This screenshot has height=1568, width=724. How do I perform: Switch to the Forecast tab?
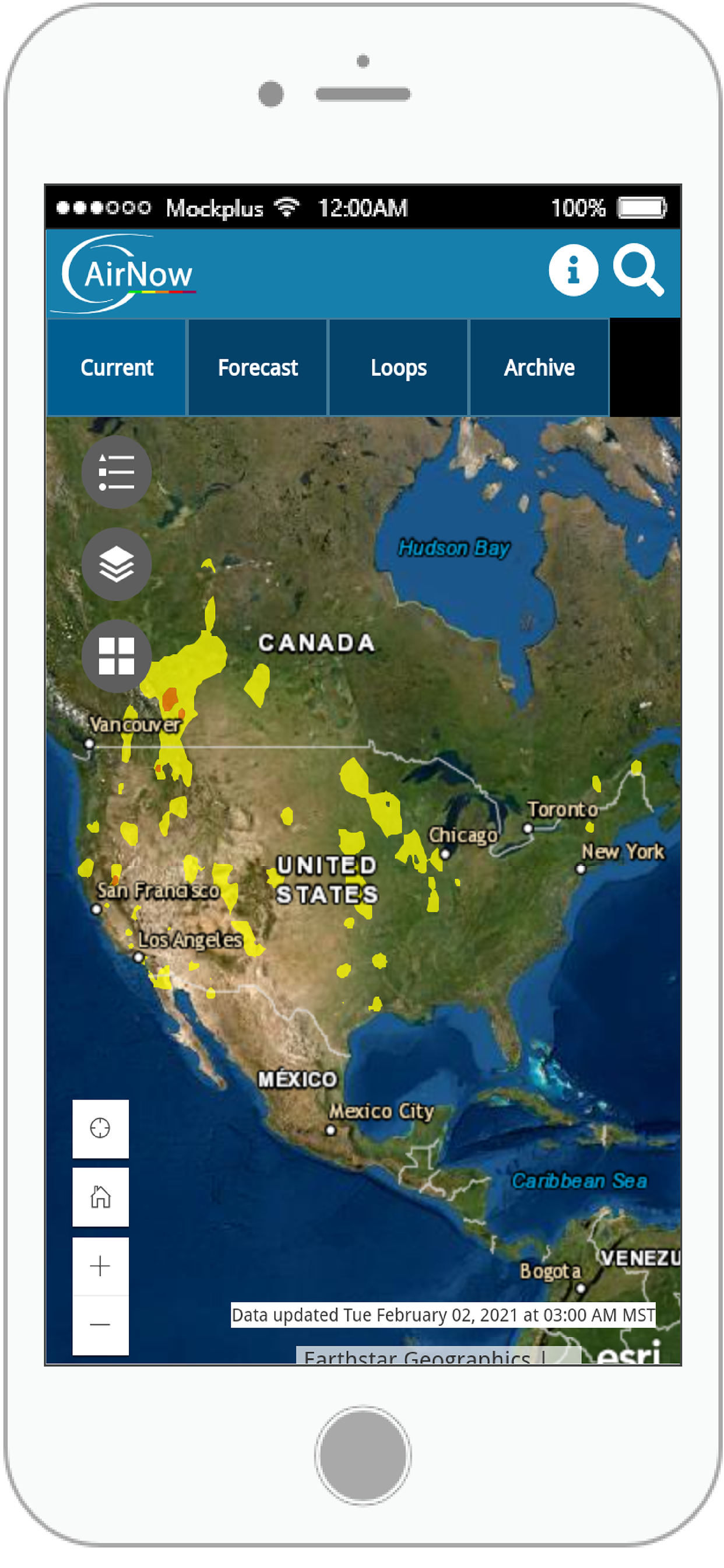(257, 367)
